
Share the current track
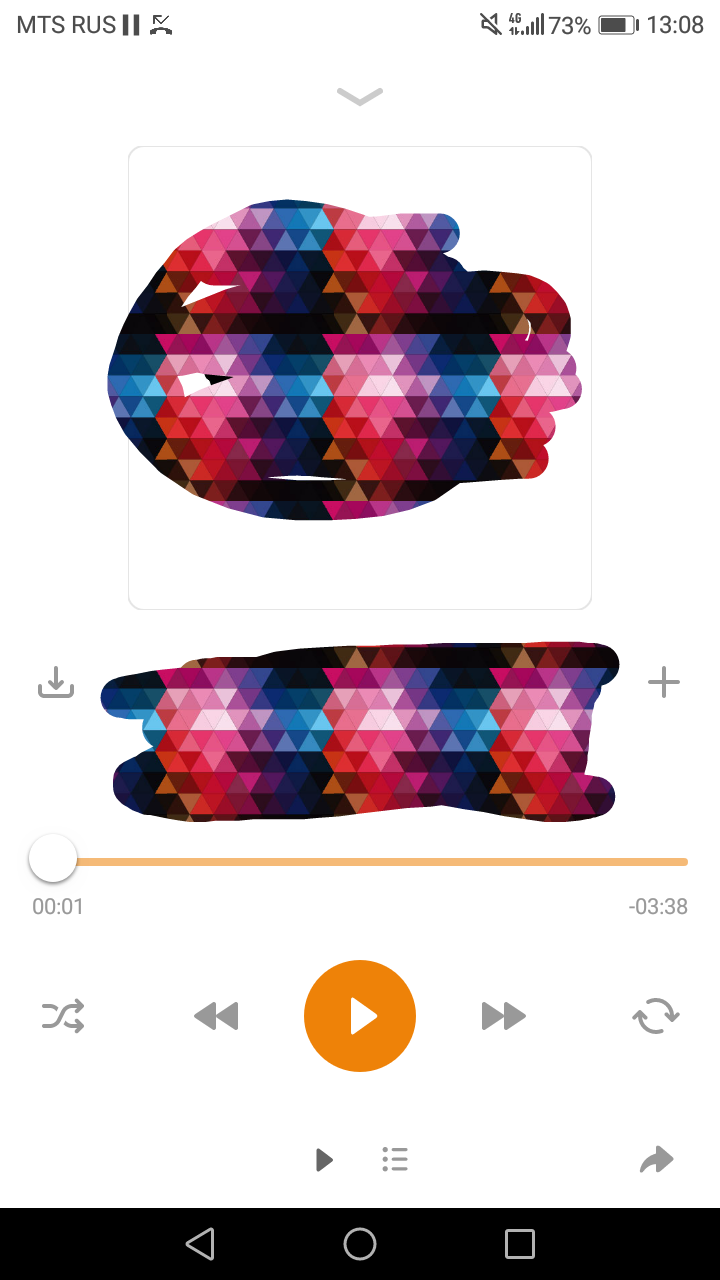pyautogui.click(x=656, y=1159)
